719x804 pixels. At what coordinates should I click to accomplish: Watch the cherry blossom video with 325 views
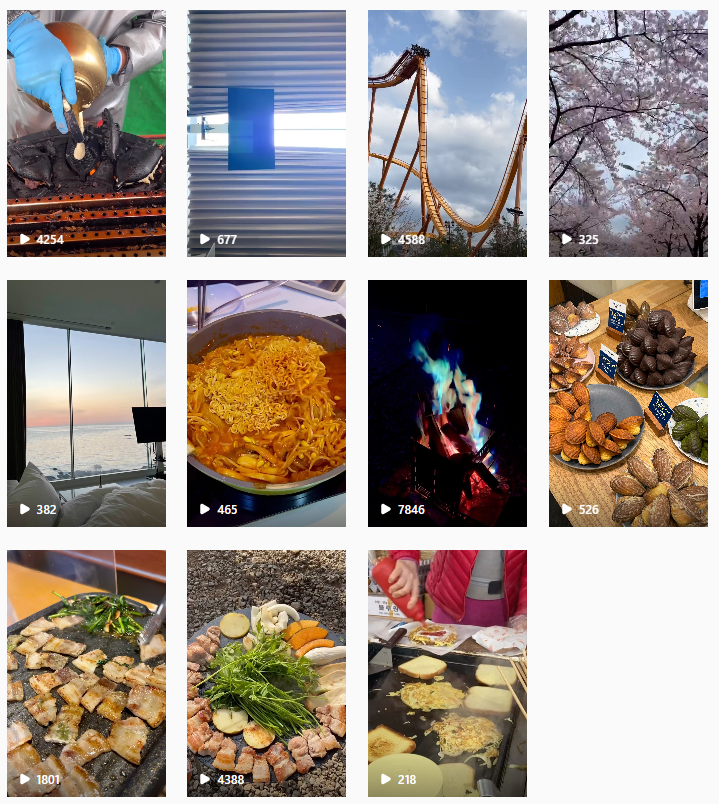628,133
